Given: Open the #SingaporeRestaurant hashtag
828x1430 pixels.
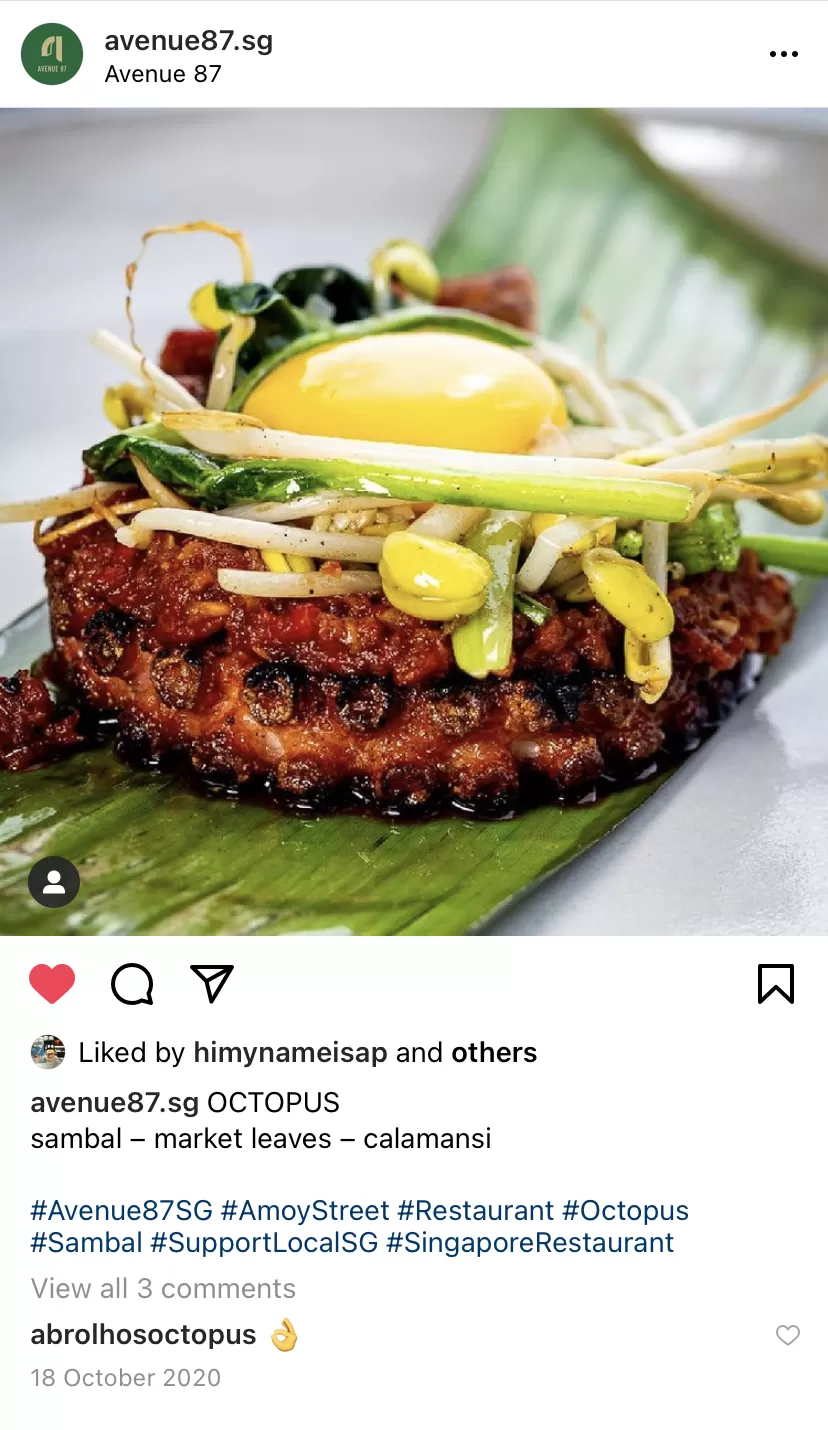Looking at the screenshot, I should tap(530, 1243).
